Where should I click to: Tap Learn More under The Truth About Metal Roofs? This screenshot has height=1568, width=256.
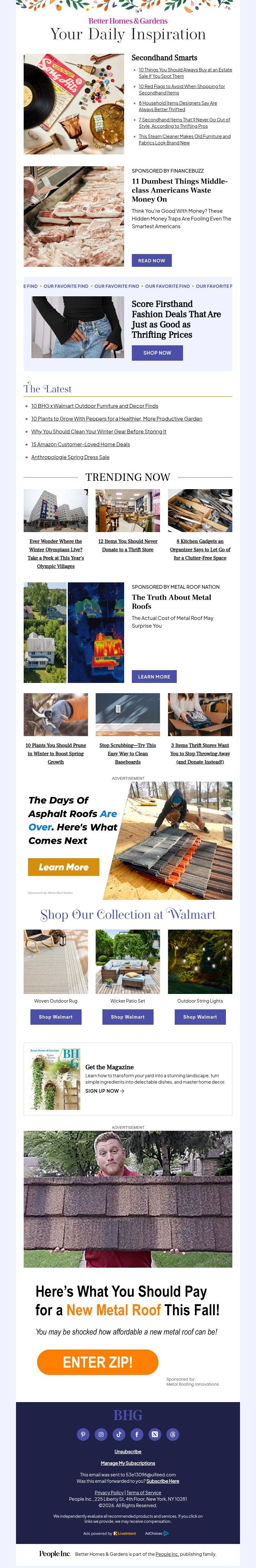click(154, 676)
